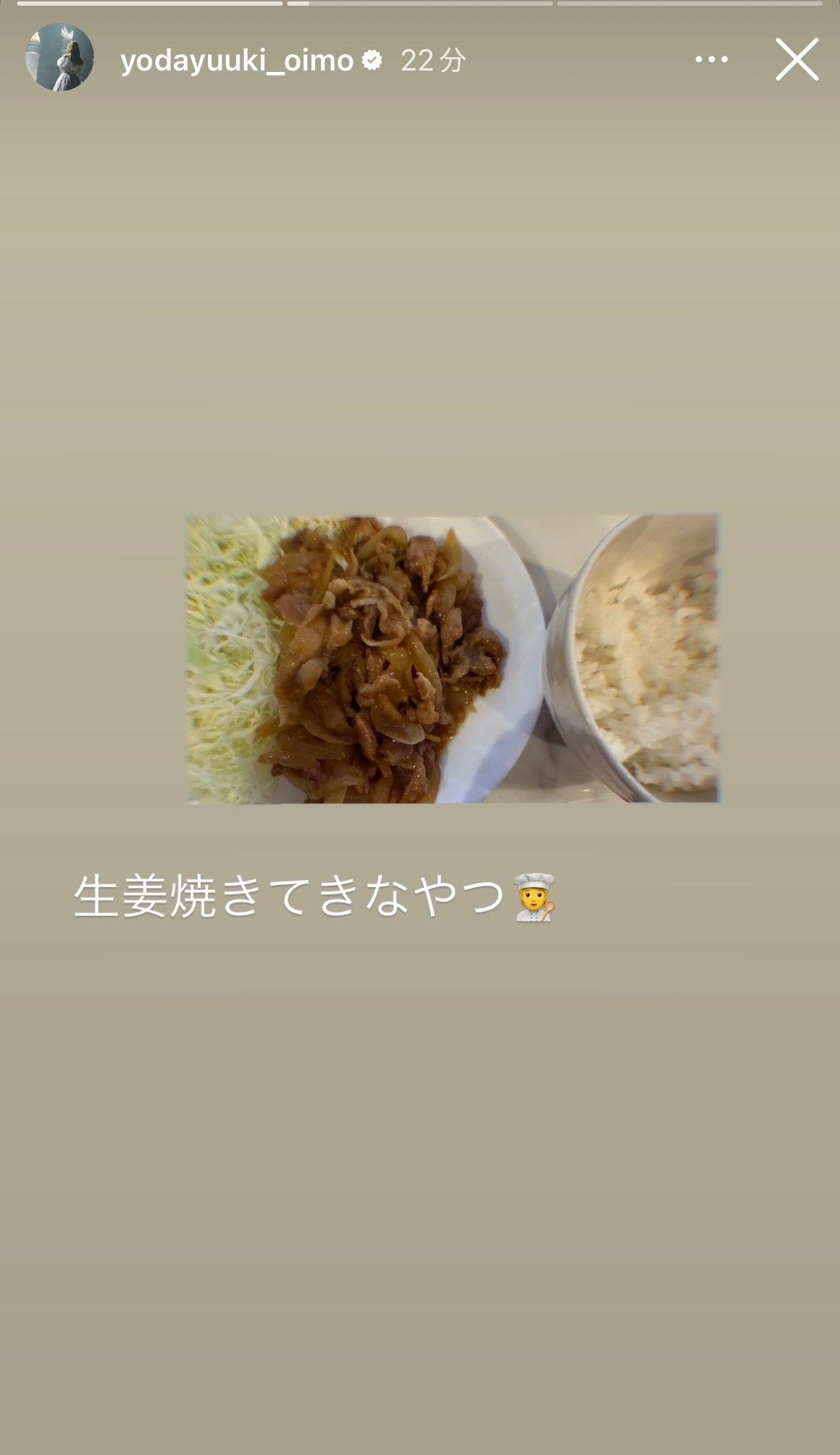The width and height of the screenshot is (840, 1455).
Task: Open the story's three-dot options menu
Action: pos(711,60)
